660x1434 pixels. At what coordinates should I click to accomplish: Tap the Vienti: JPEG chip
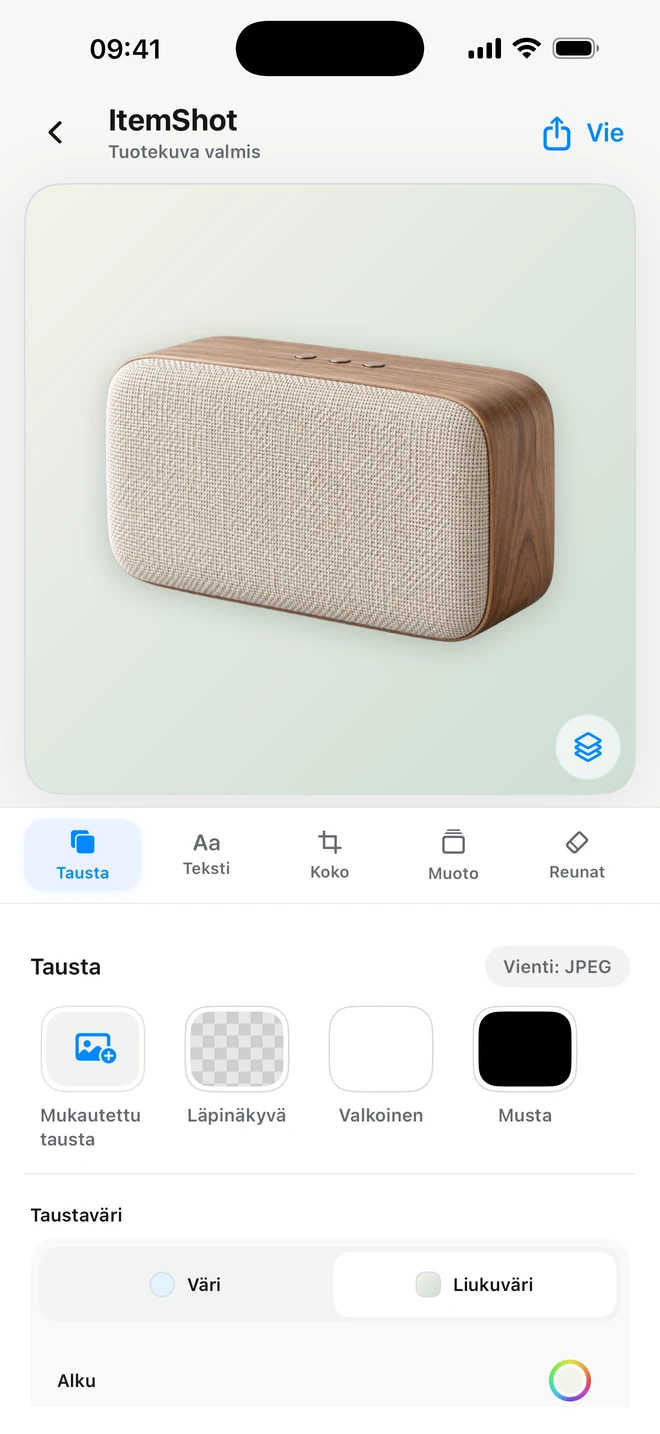[557, 967]
